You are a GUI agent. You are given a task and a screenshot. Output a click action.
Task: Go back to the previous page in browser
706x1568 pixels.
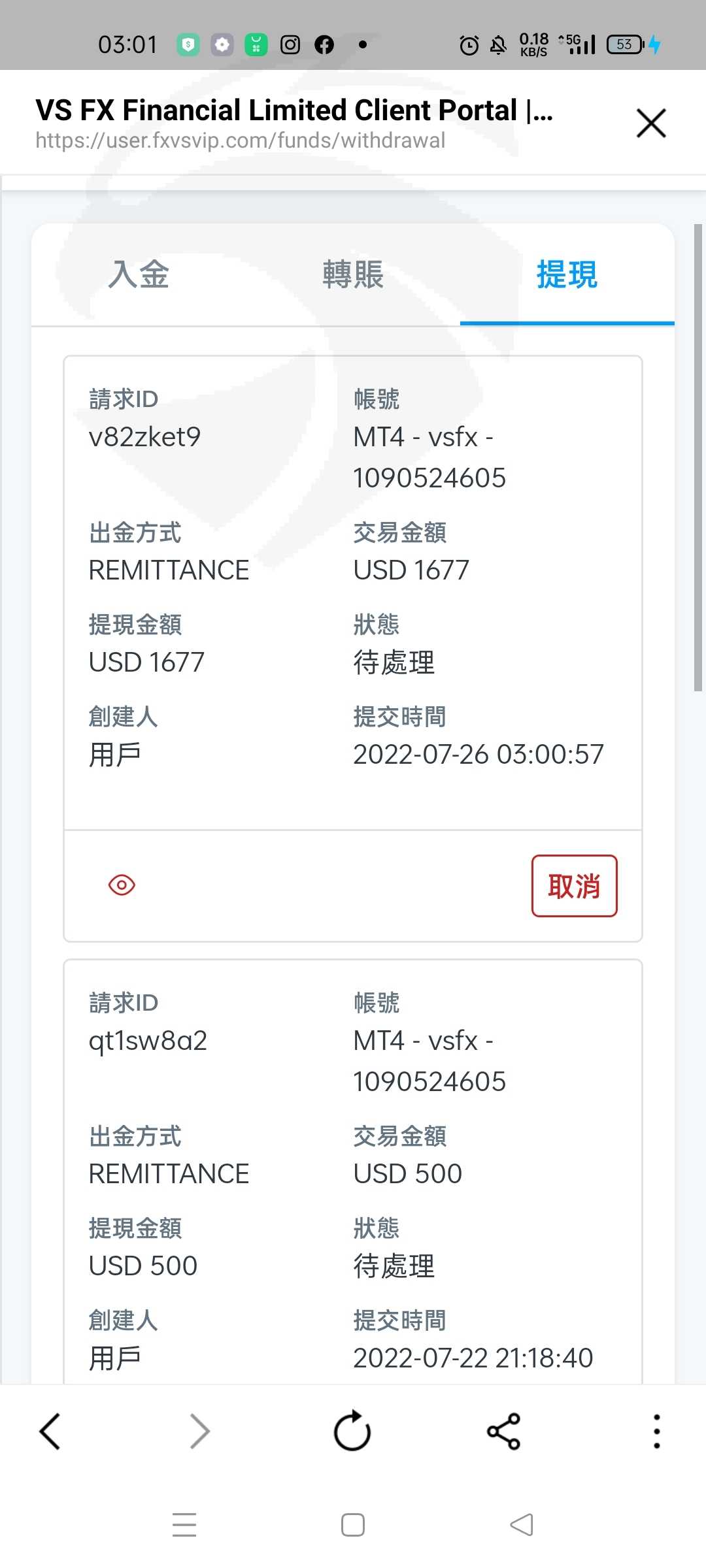coord(50,1431)
